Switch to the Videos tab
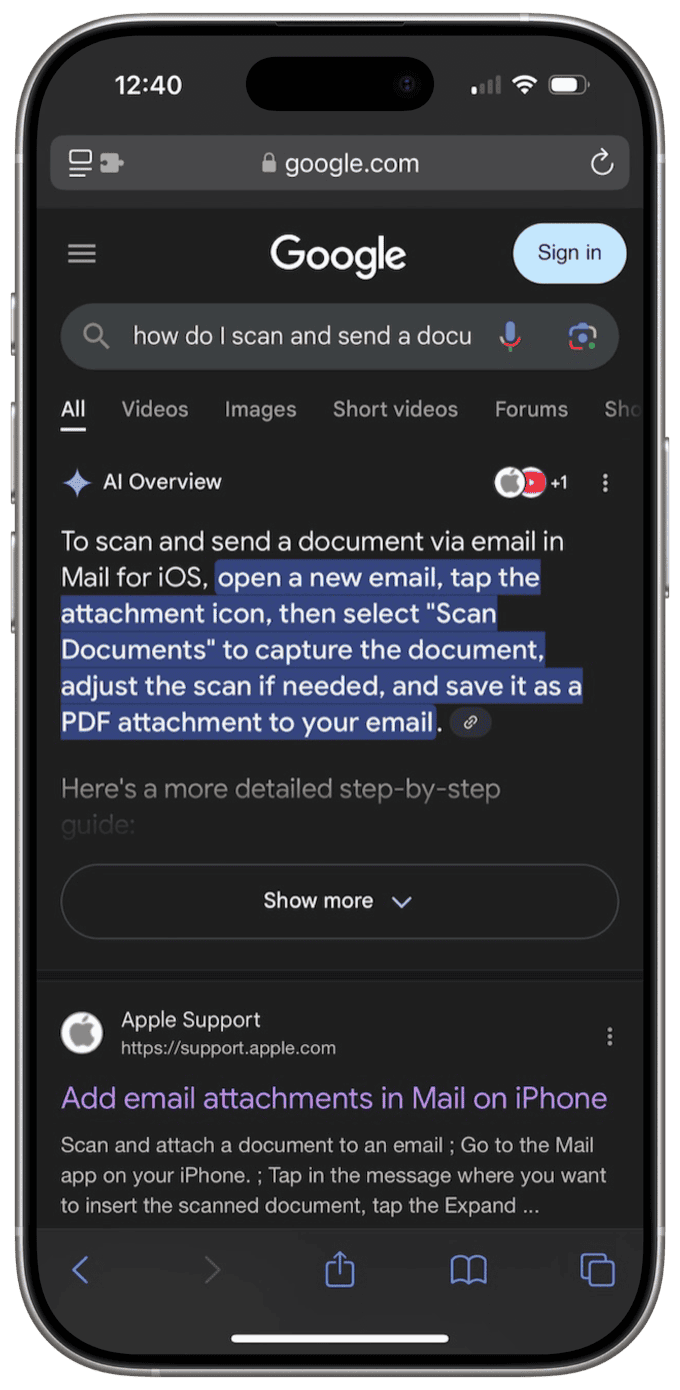 coord(155,409)
